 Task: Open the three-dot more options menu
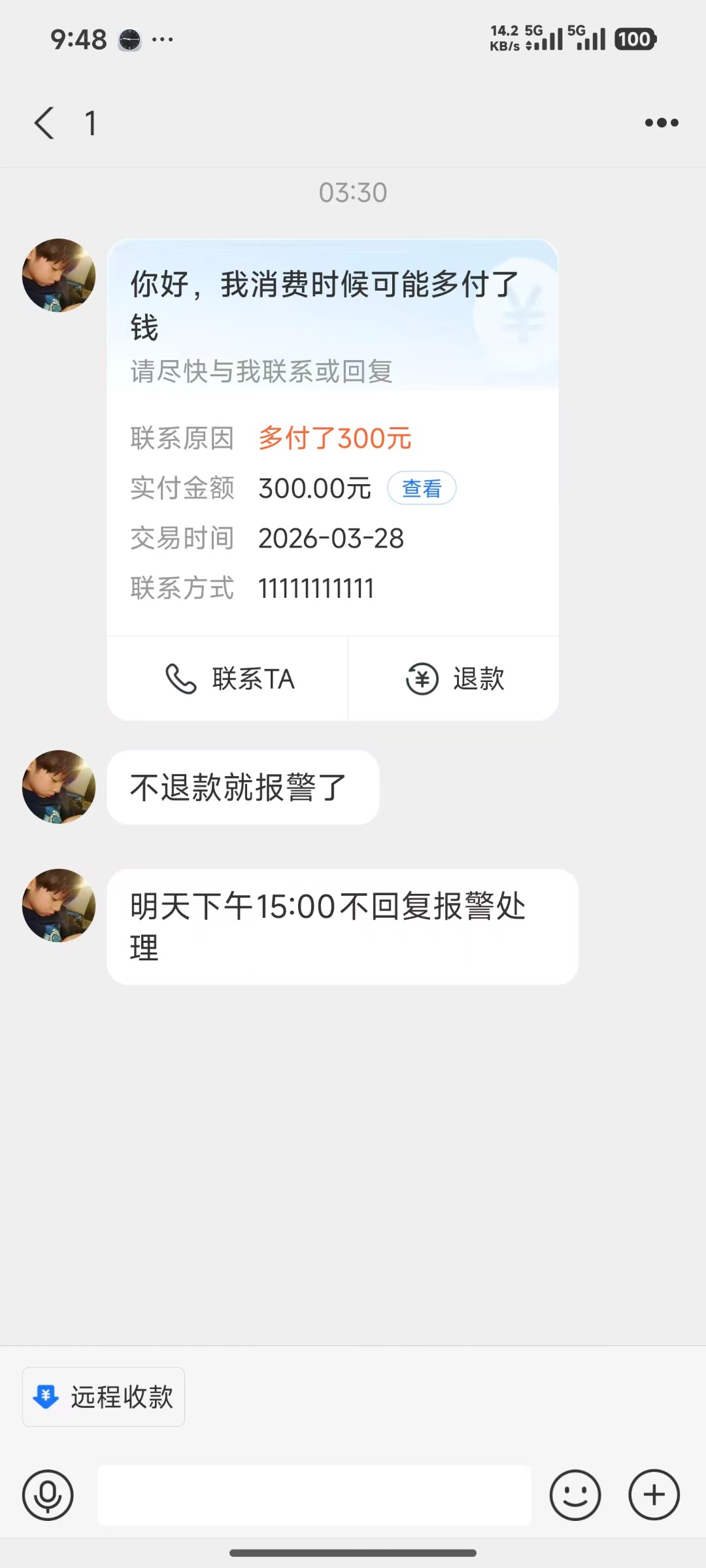[662, 123]
